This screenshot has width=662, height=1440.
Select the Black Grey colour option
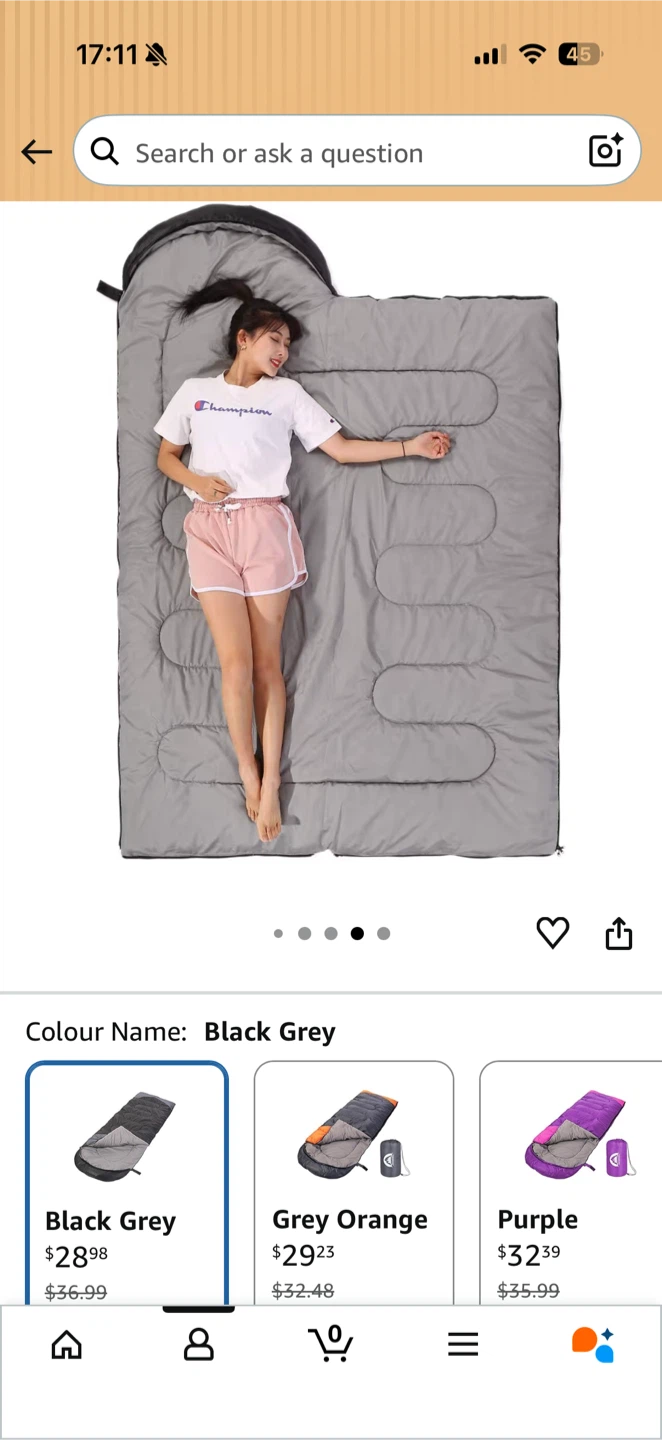coord(127,1183)
